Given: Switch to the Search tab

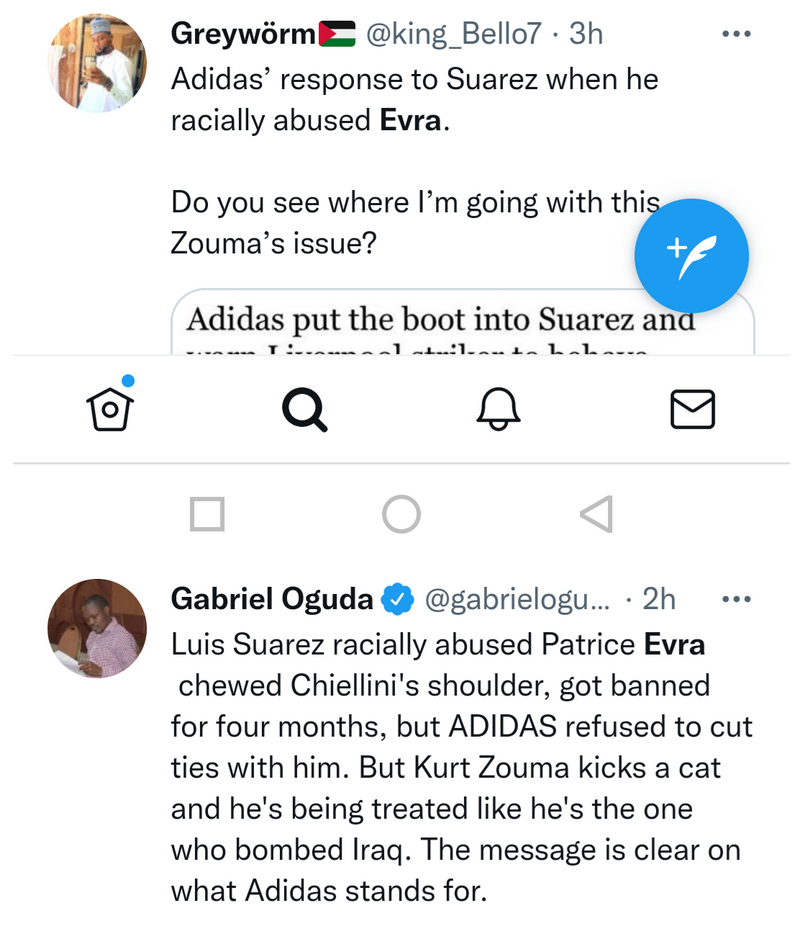Looking at the screenshot, I should [304, 408].
